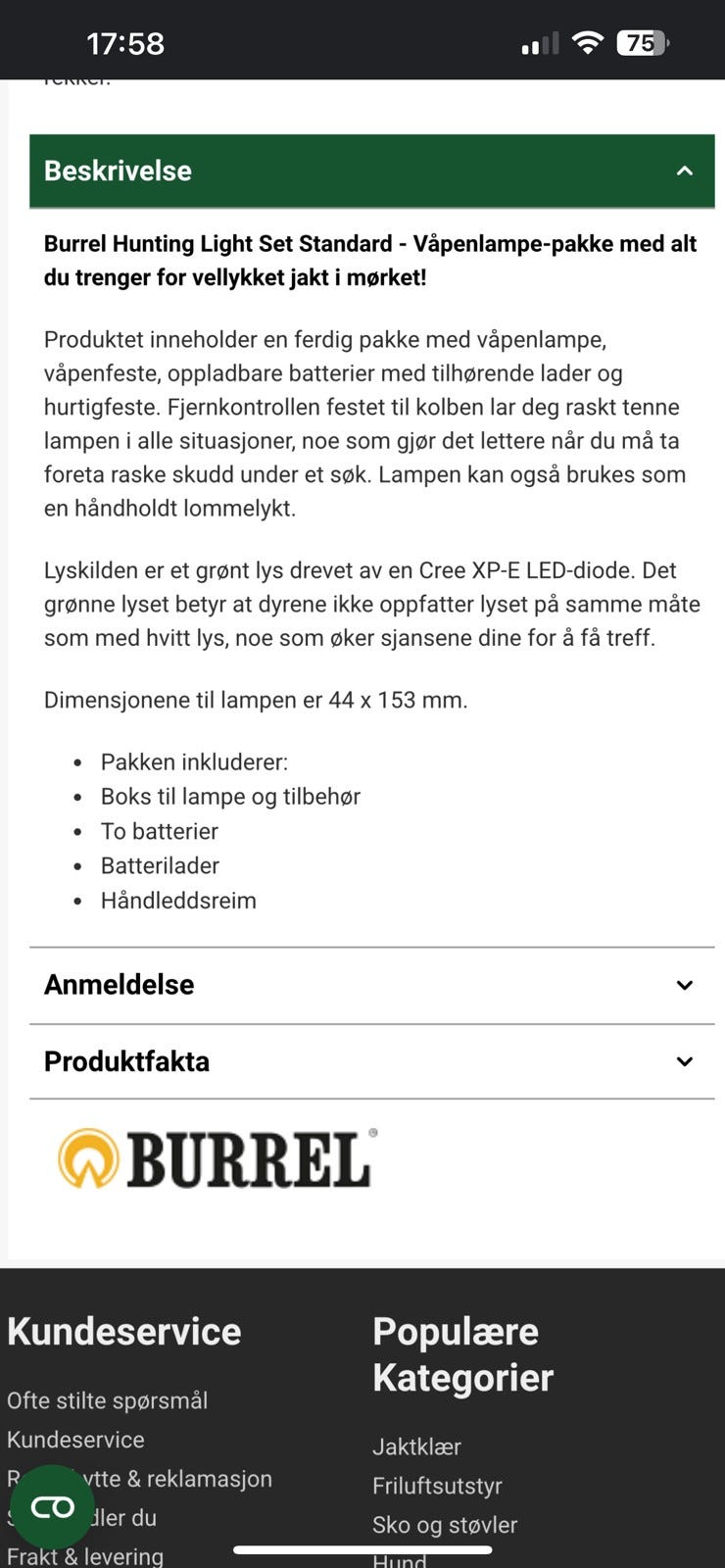The image size is (725, 1568).
Task: Open the Kundeservice link in the footer
Action: click(74, 1439)
